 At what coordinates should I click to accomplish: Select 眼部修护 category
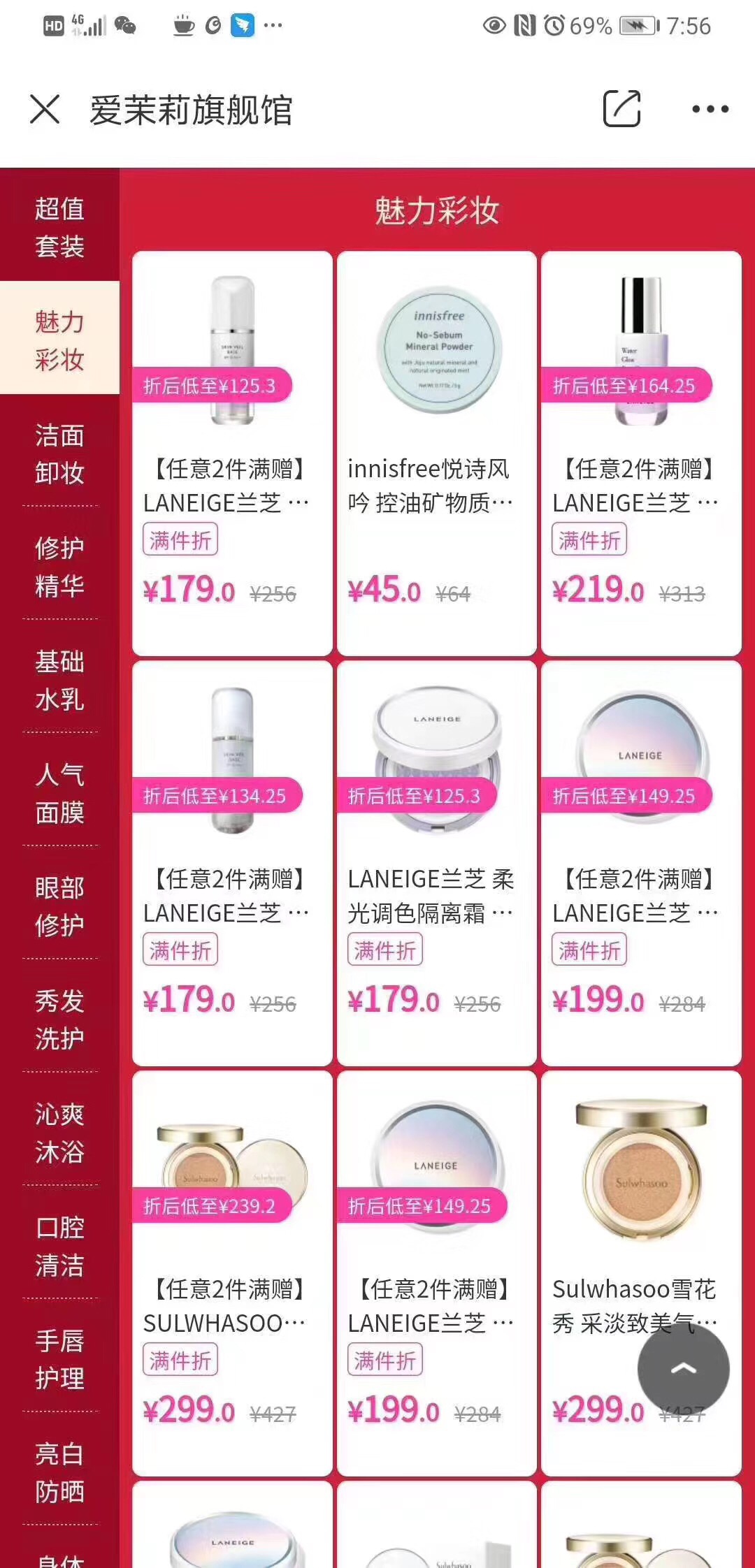coord(59,906)
